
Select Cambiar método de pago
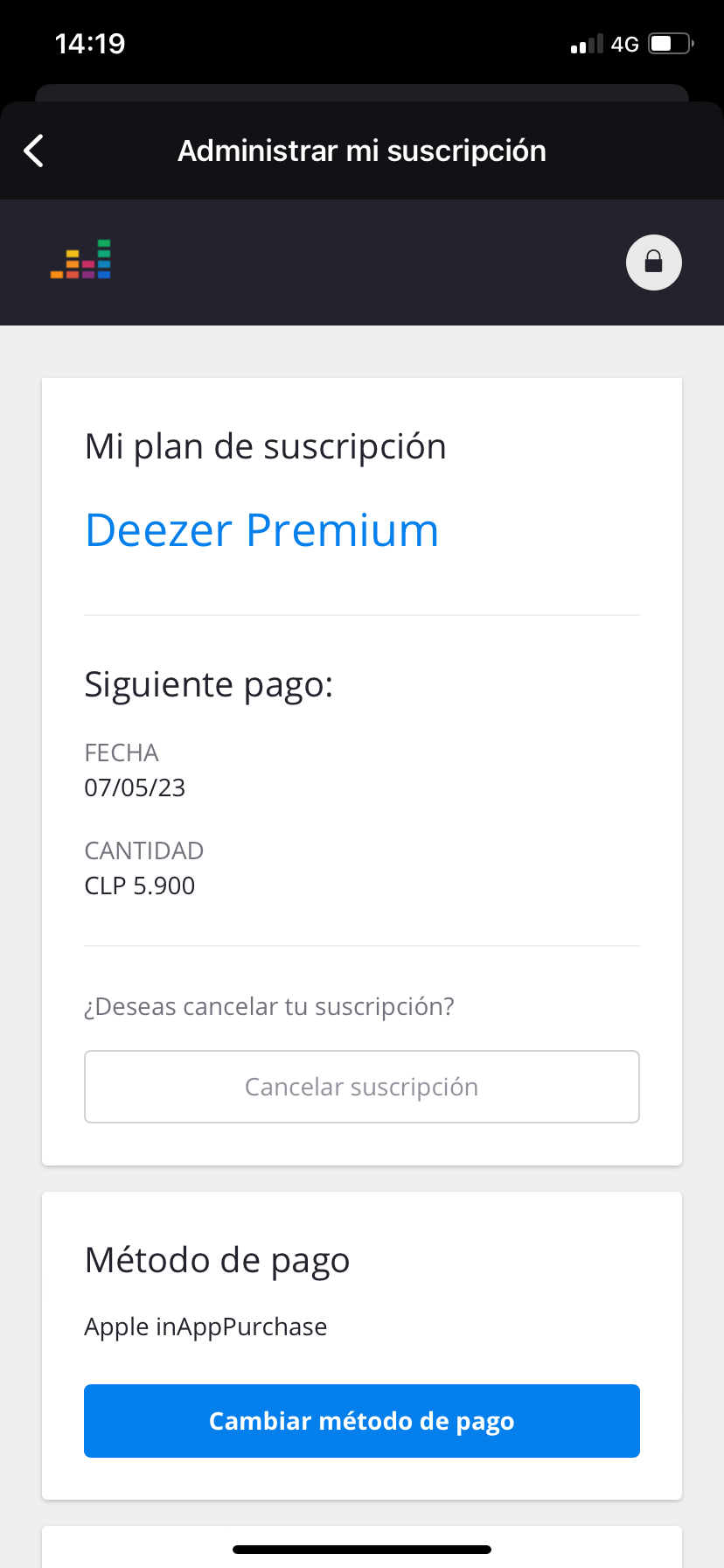point(362,1421)
